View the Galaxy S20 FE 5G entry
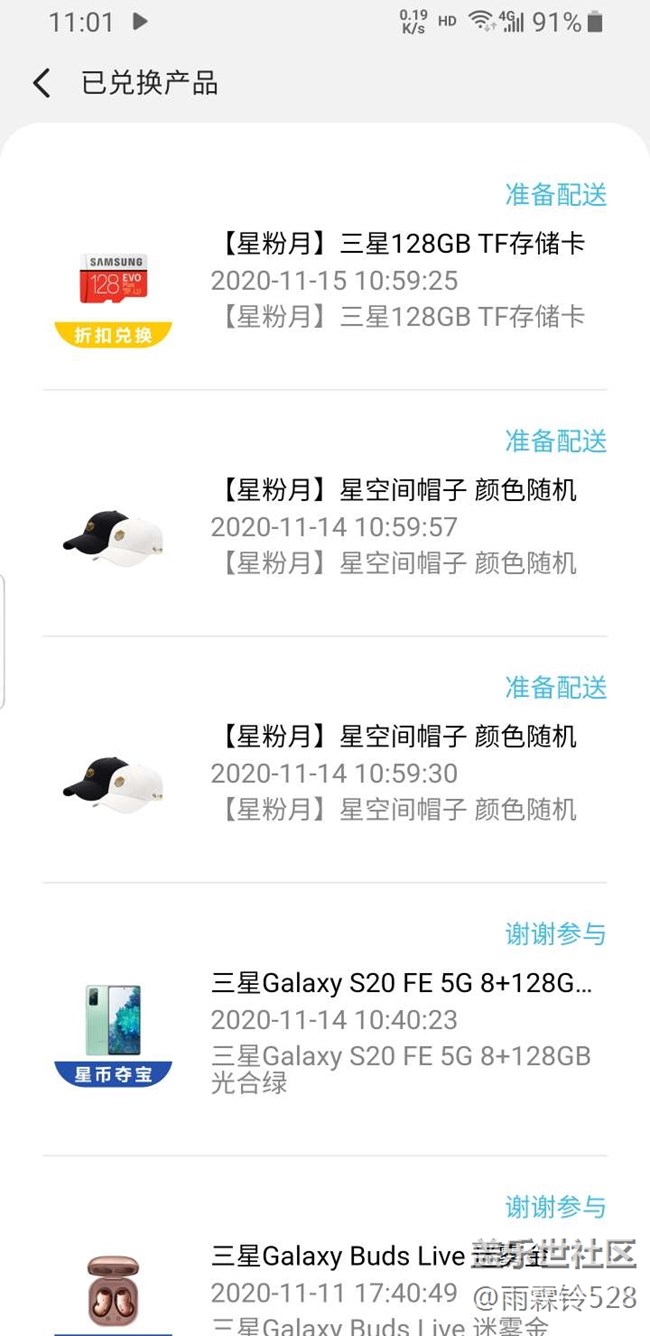 click(400, 1020)
